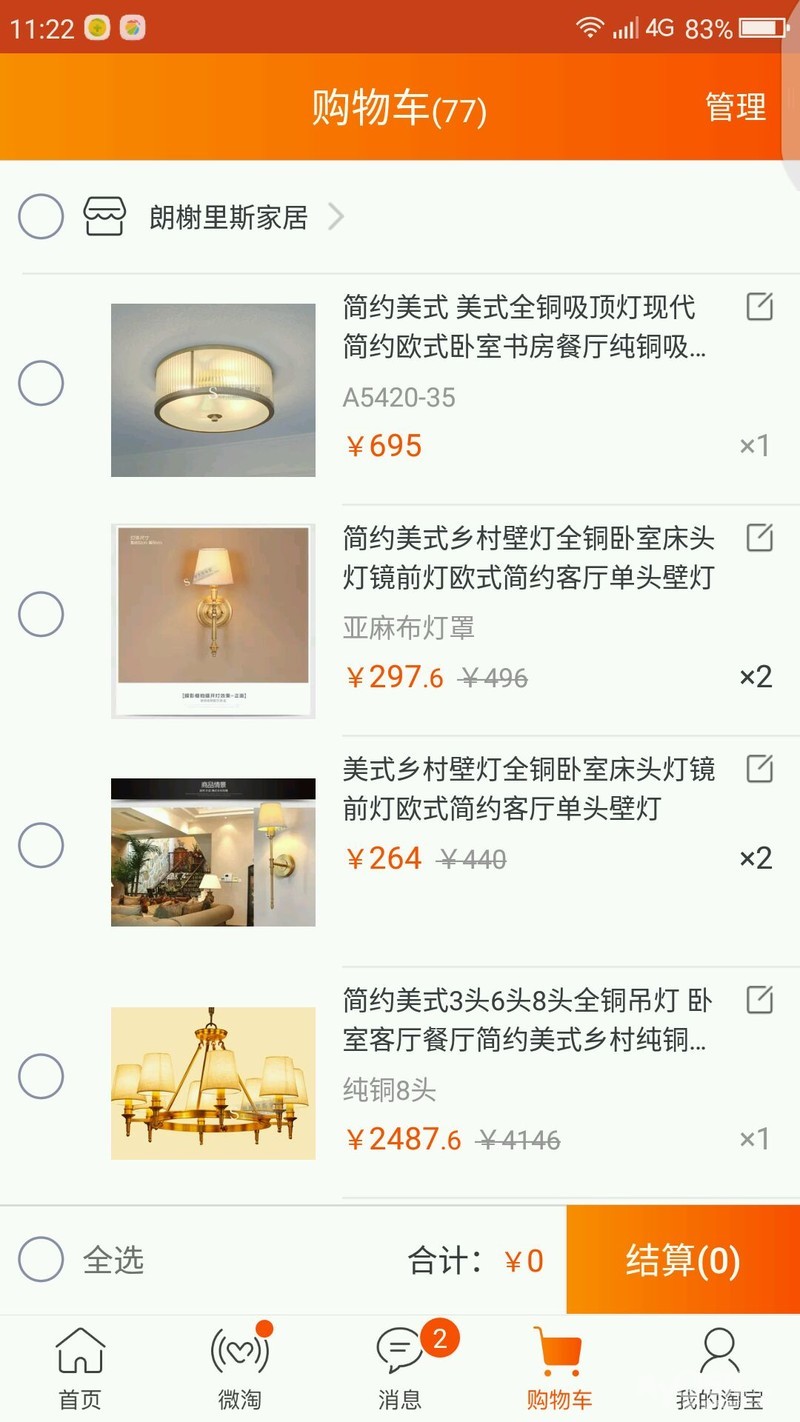800x1422 pixels.
Task: Open the ¥695 ceiling lamp product image
Action: click(213, 390)
